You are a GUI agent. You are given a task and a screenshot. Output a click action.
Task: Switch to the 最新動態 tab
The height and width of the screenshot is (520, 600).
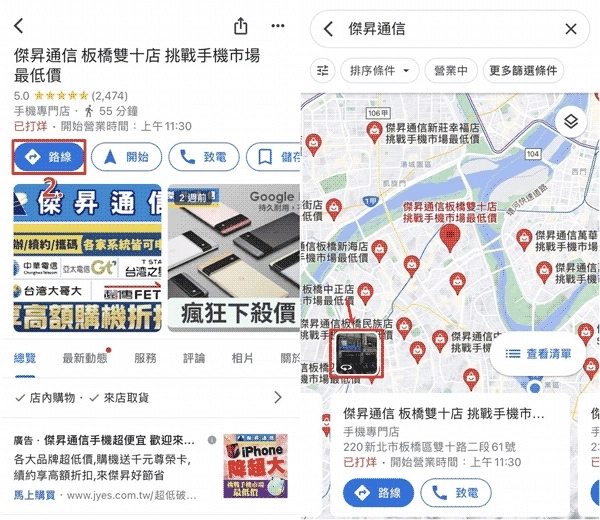click(84, 358)
